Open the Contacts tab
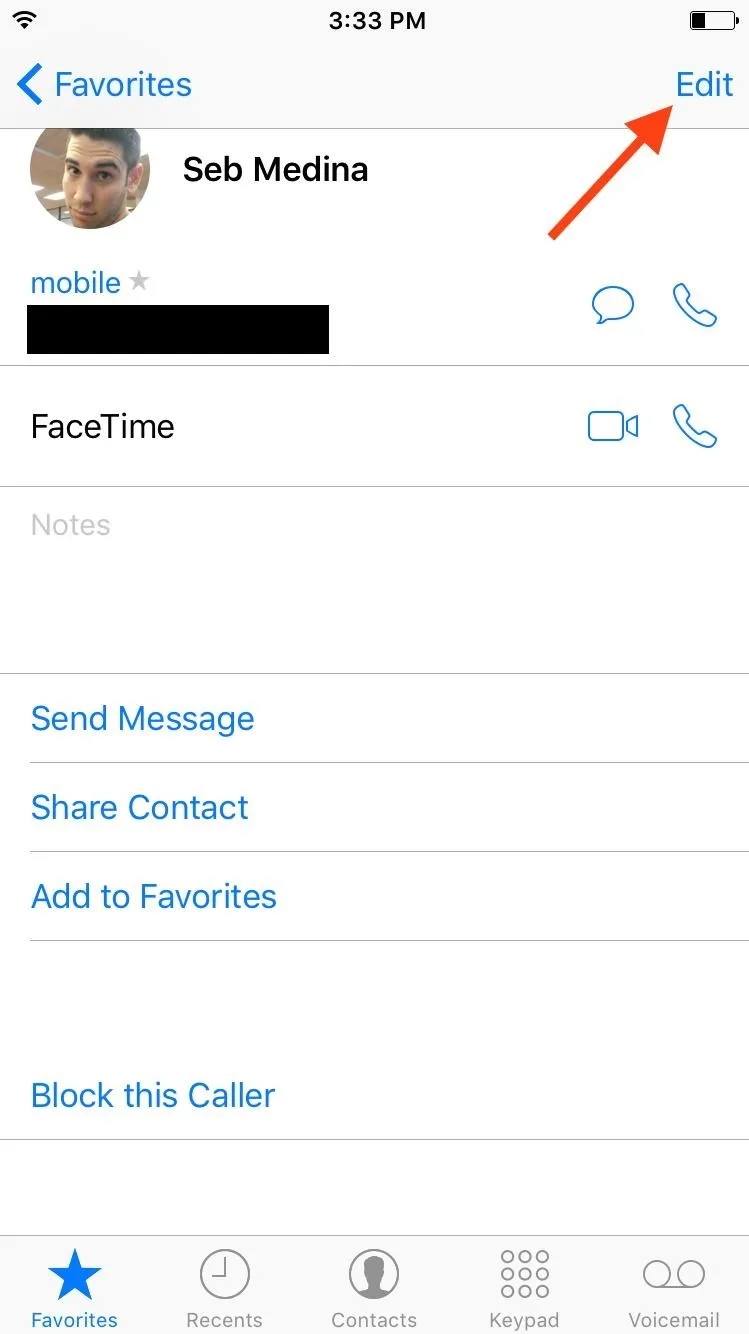This screenshot has height=1334, width=749. tap(374, 1288)
